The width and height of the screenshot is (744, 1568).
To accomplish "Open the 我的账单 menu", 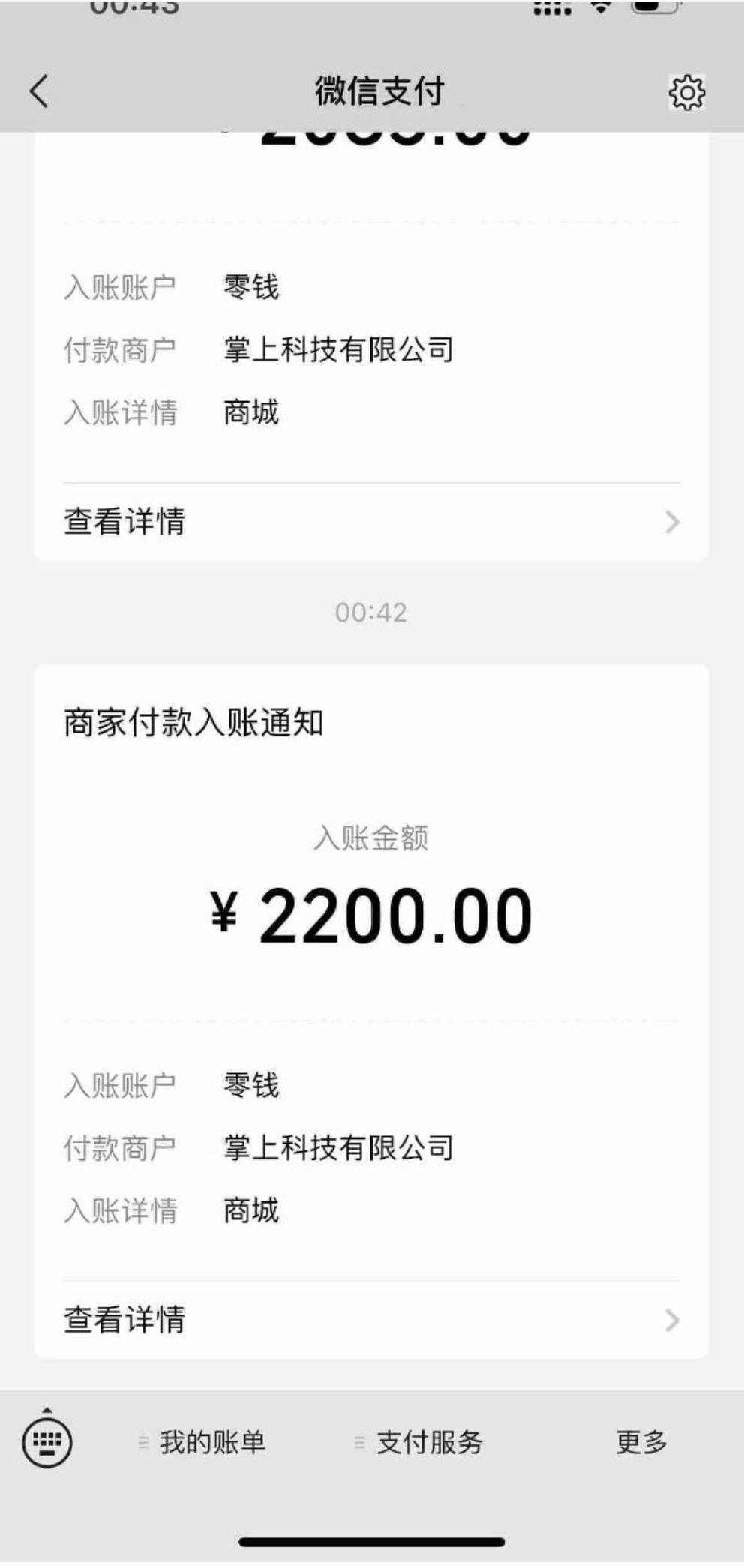I will coord(202,1442).
